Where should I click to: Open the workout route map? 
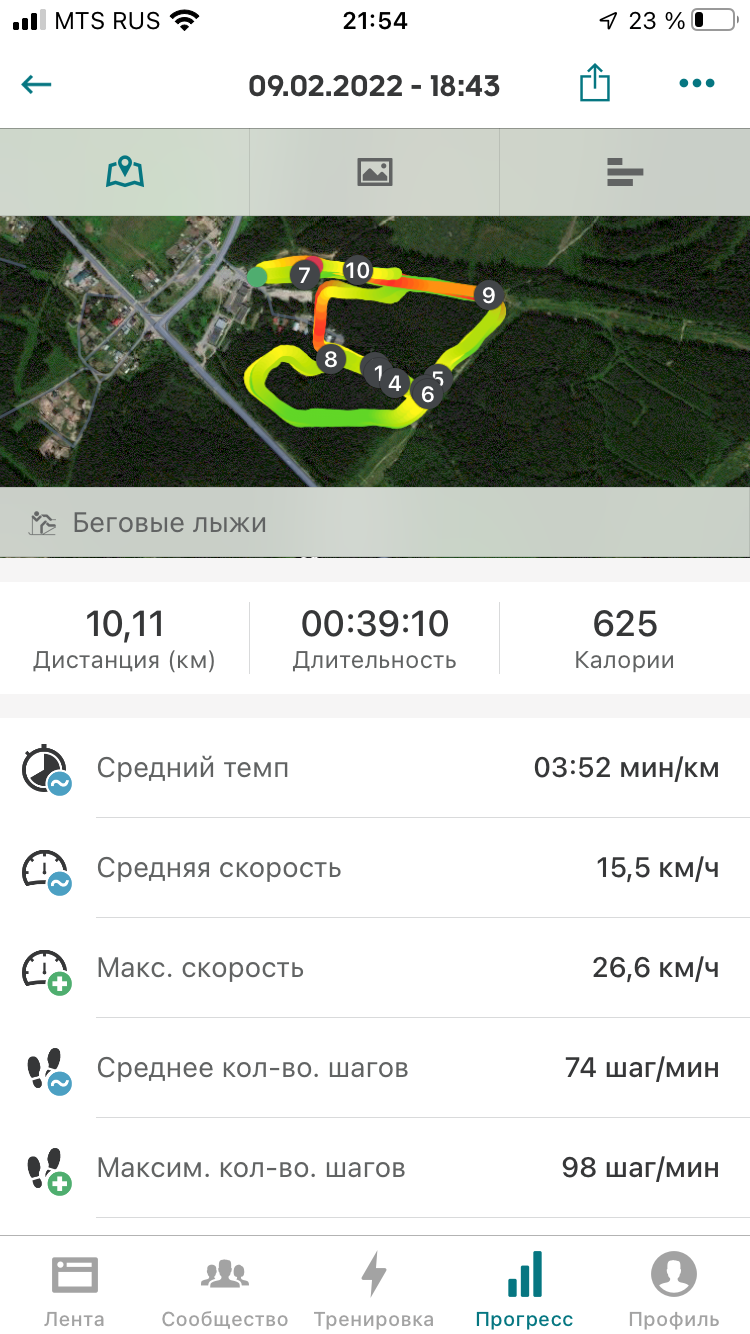pyautogui.click(x=375, y=350)
